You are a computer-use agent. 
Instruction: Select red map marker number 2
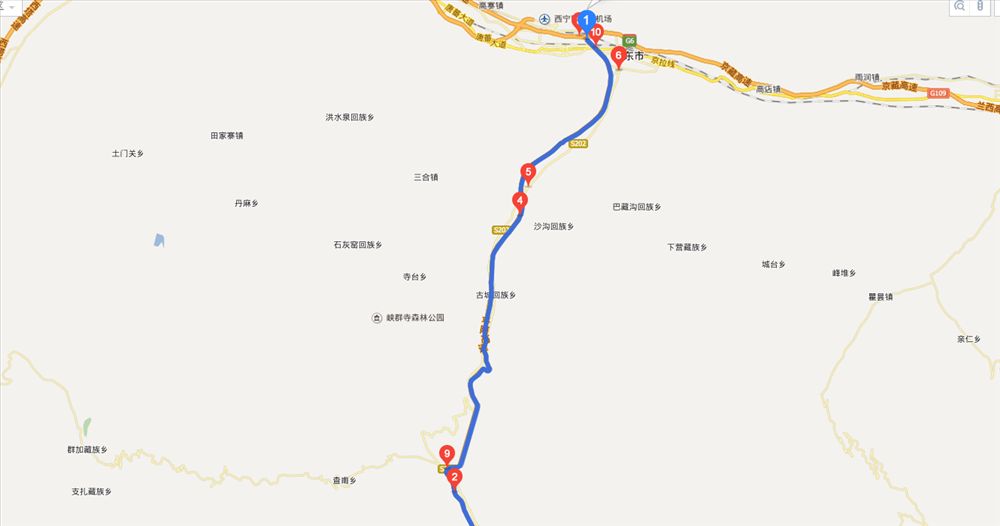[455, 477]
